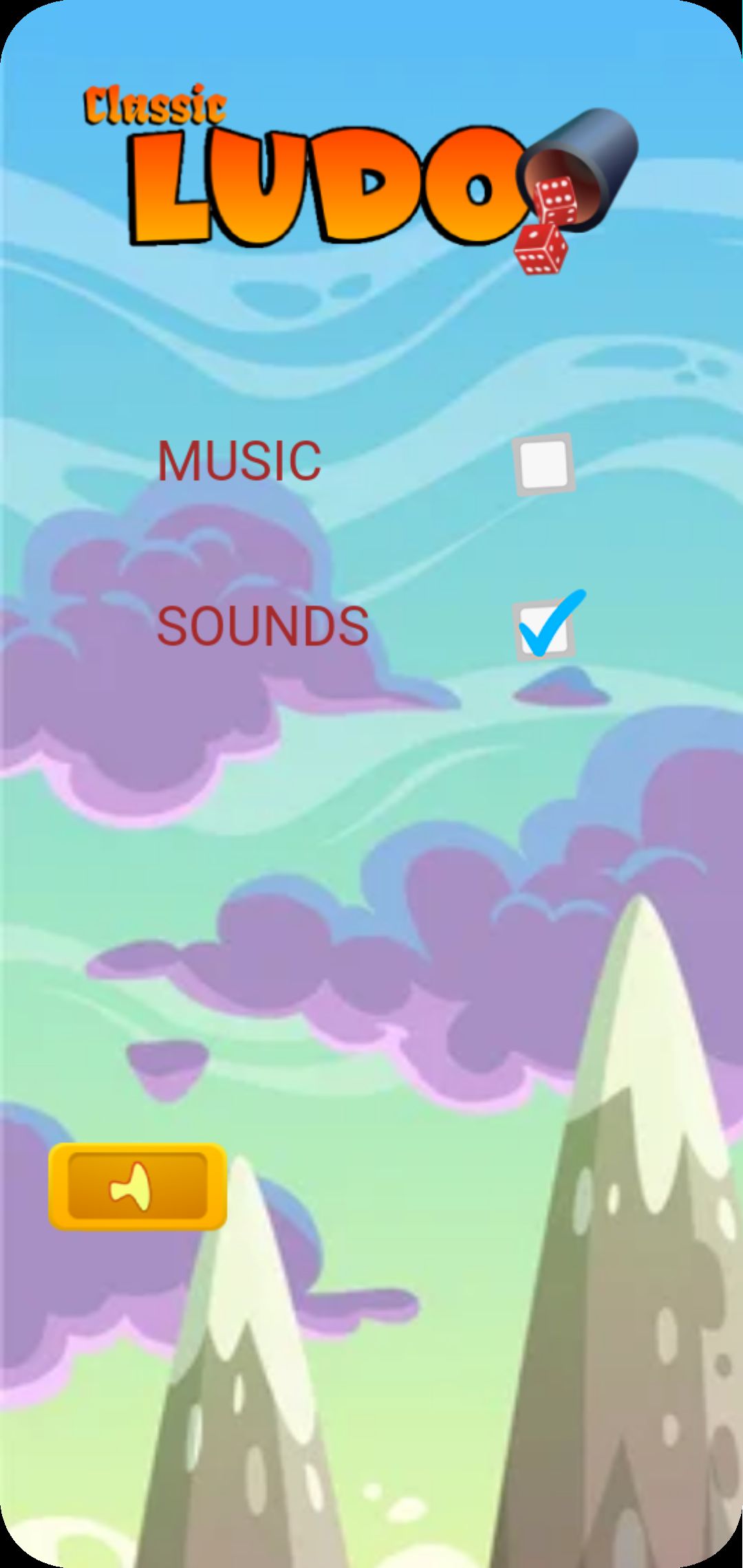Tap the orange back button
Screen dimensions: 743x1568
[138, 1186]
